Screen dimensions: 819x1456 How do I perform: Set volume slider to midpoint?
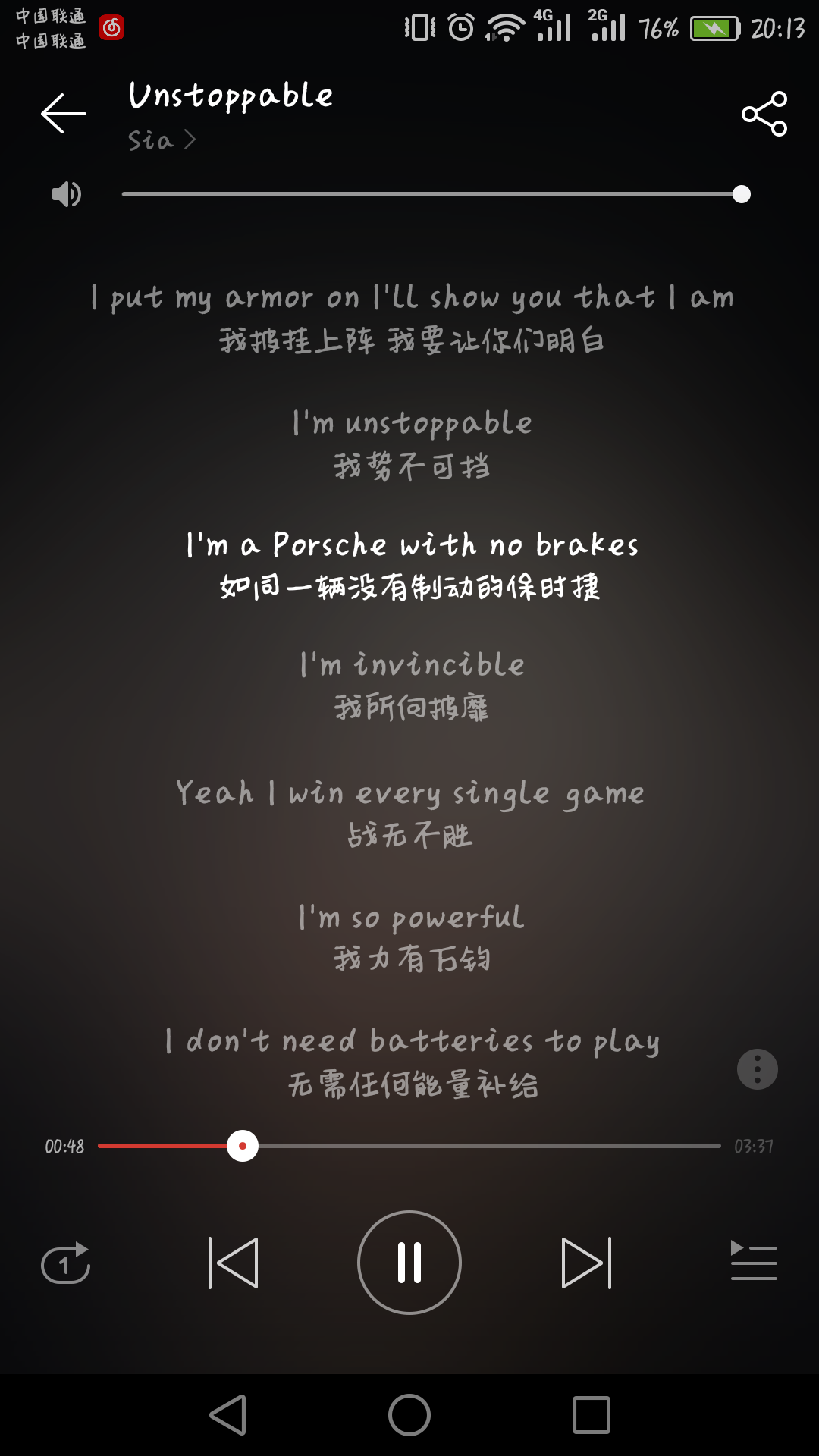432,195
